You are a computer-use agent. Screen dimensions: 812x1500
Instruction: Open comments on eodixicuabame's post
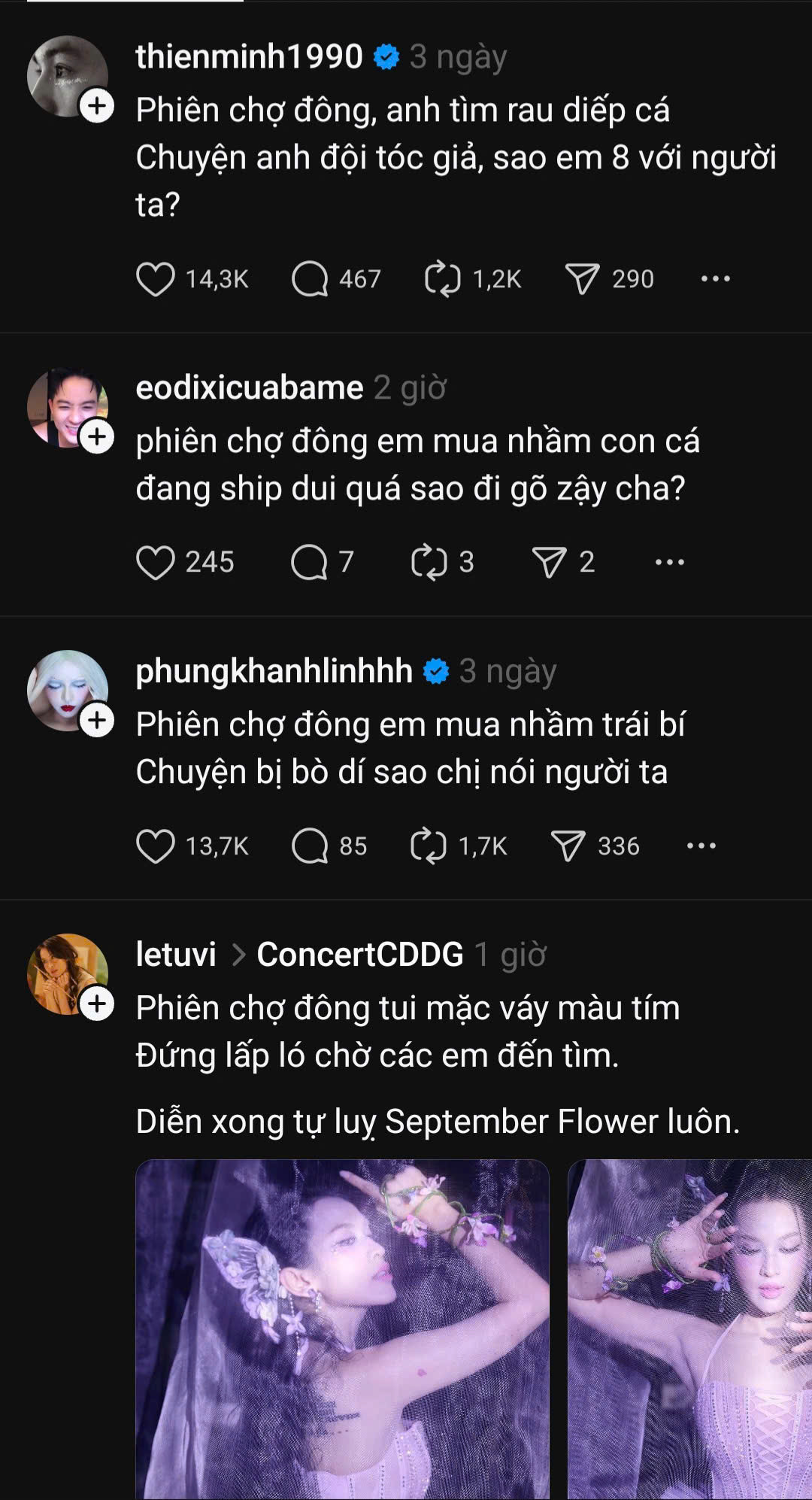pyautogui.click(x=311, y=559)
